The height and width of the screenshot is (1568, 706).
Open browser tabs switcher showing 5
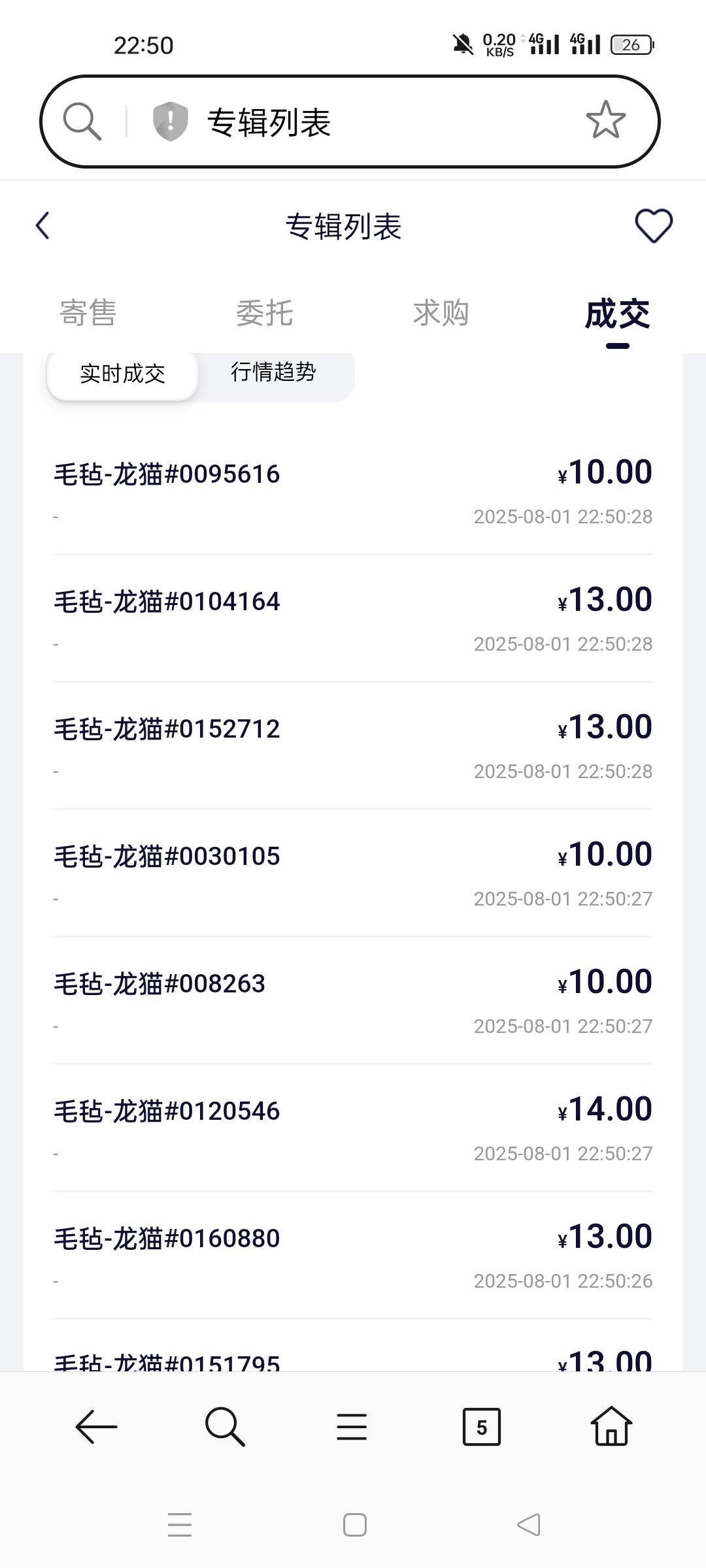482,1427
